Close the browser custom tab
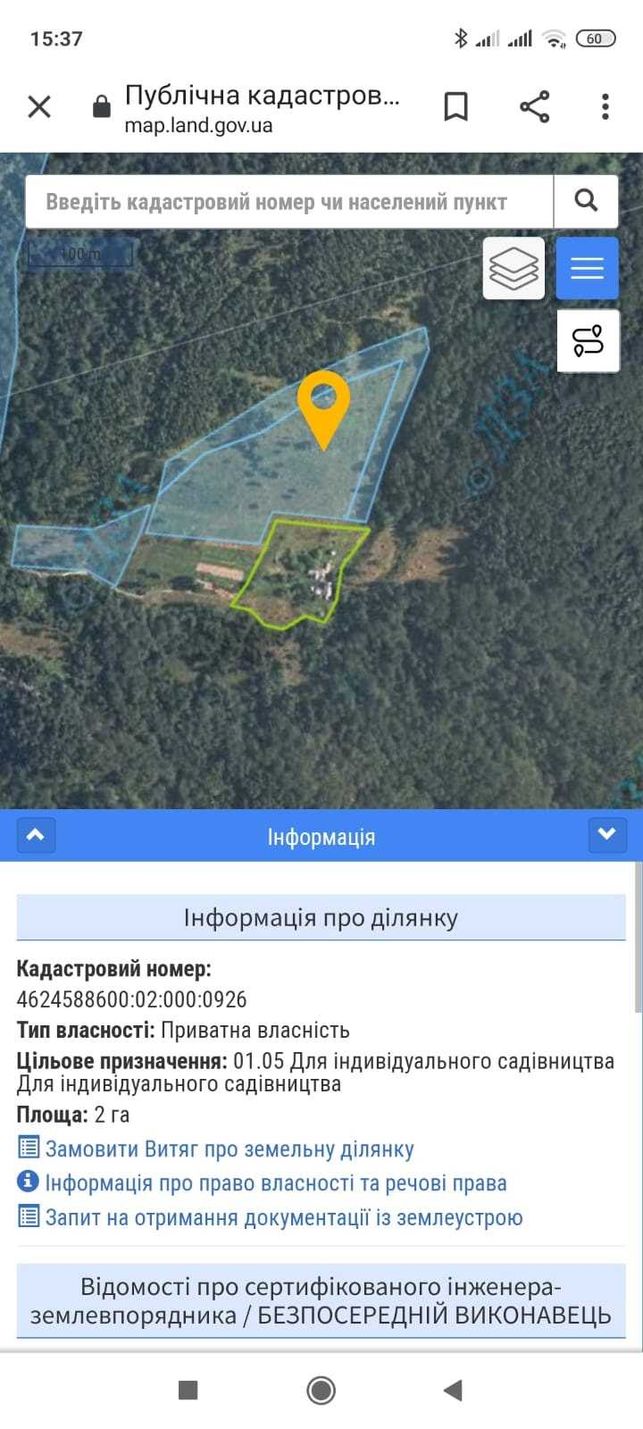643x1429 pixels. (39, 107)
